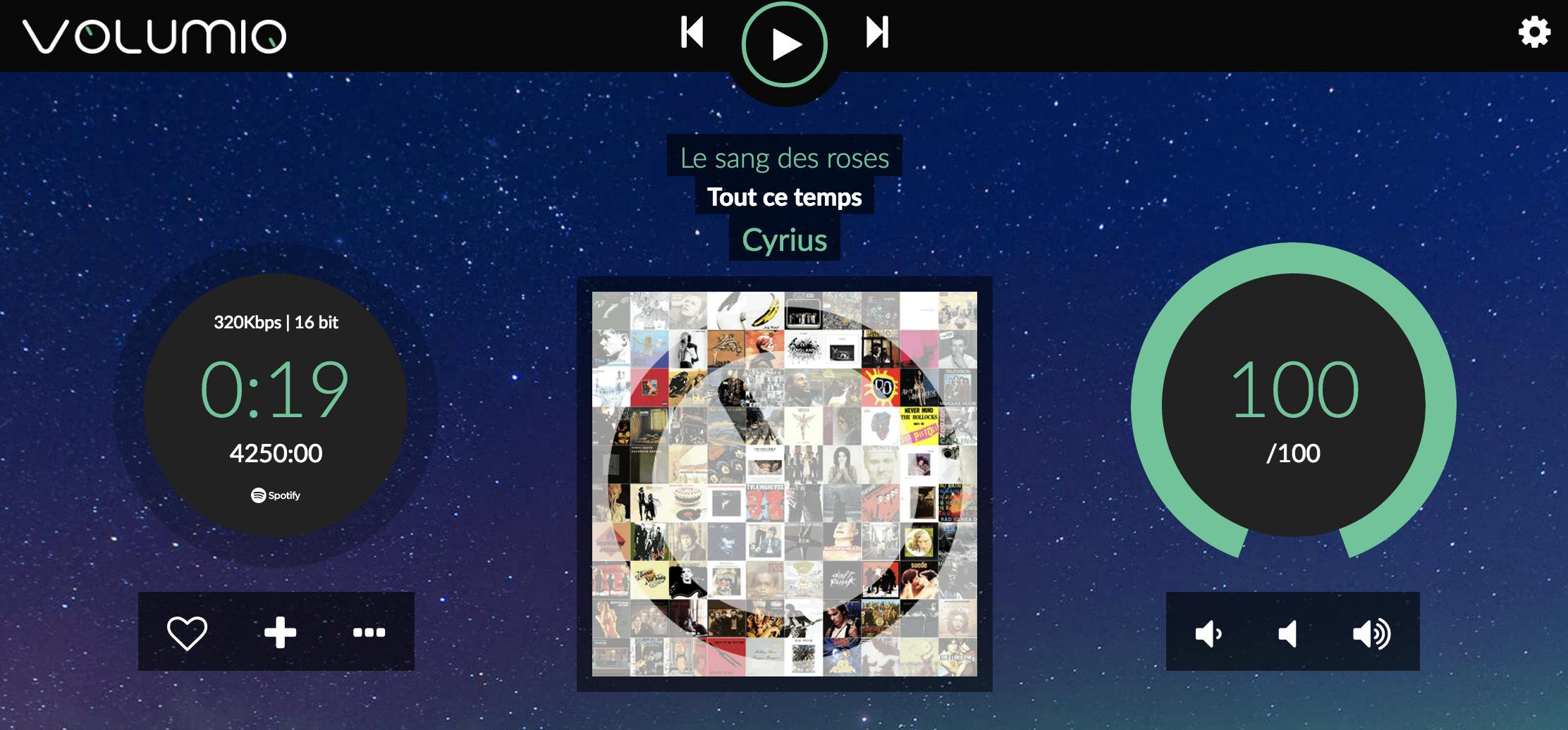The width and height of the screenshot is (1568, 730).
Task: Open the album Le sang des roses
Action: pos(785,158)
